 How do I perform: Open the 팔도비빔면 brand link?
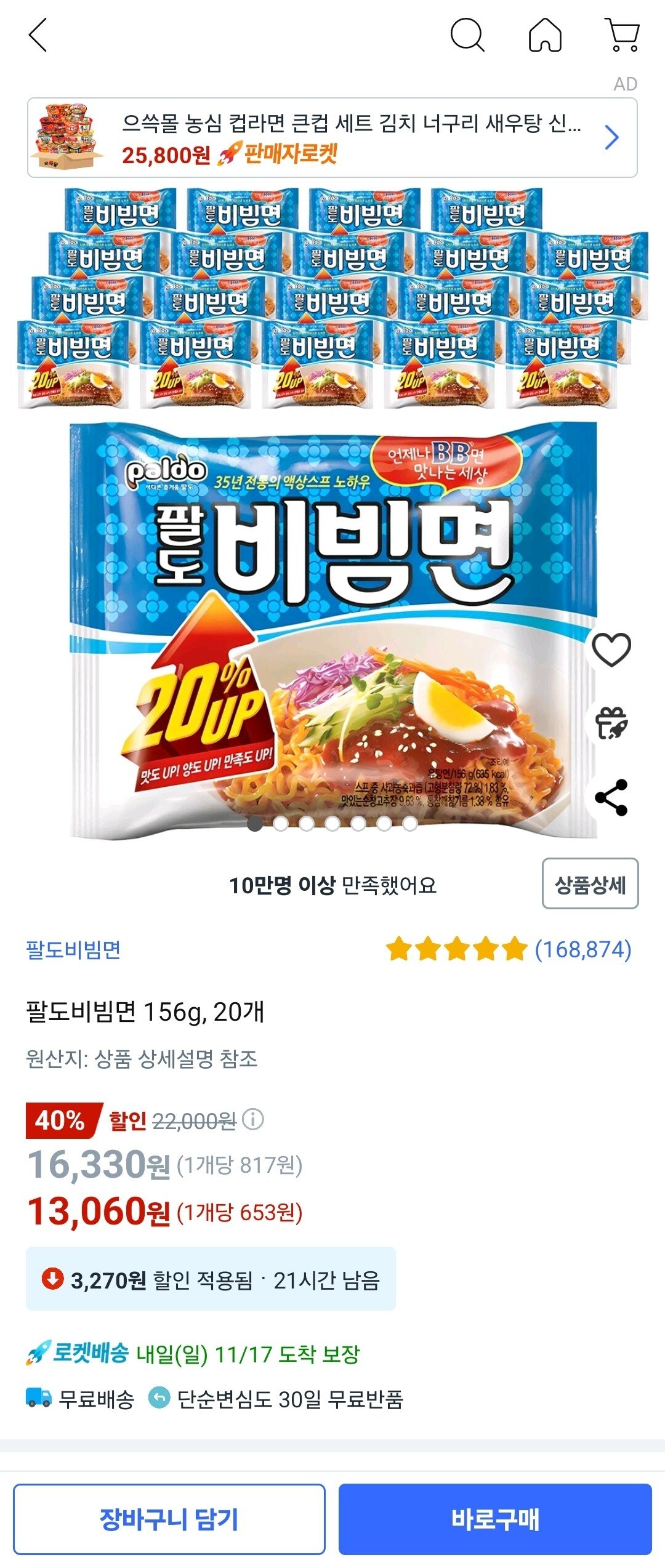[x=73, y=950]
